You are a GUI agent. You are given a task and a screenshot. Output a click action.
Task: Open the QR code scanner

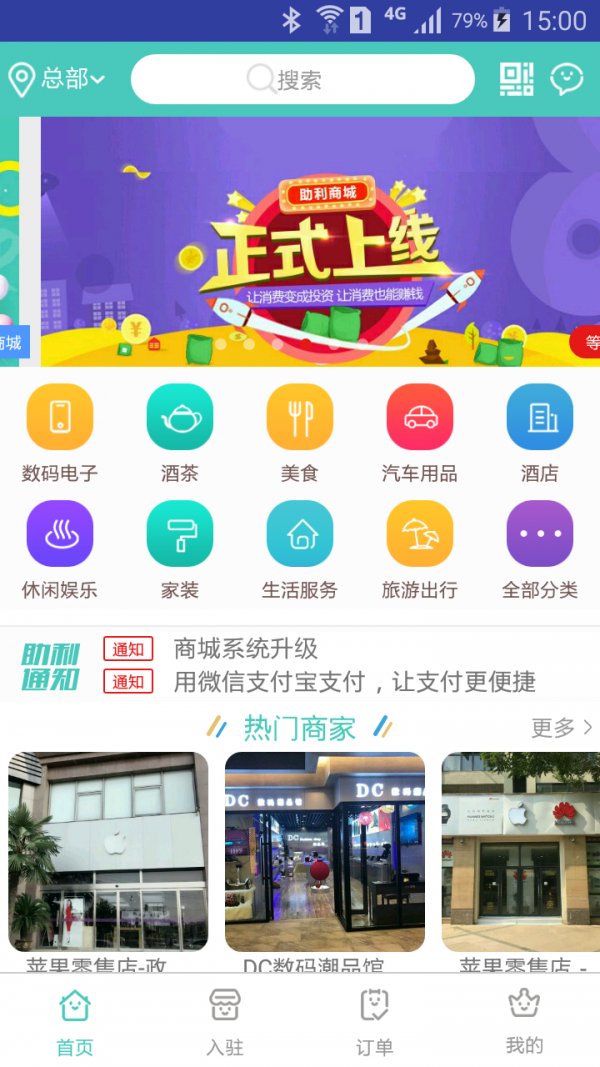tap(516, 79)
